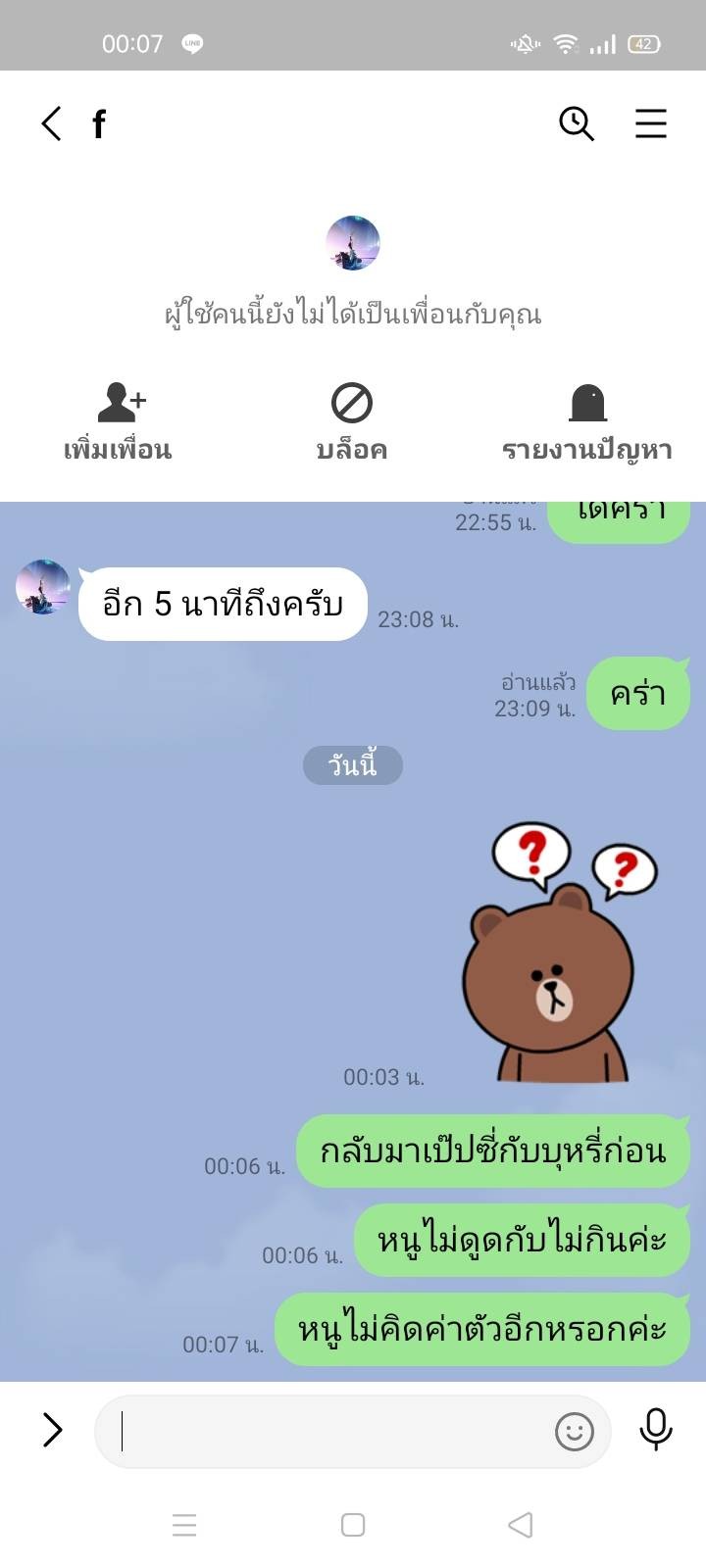The image size is (706, 1568).
Task: Go back from the chat
Action: pos(51,123)
